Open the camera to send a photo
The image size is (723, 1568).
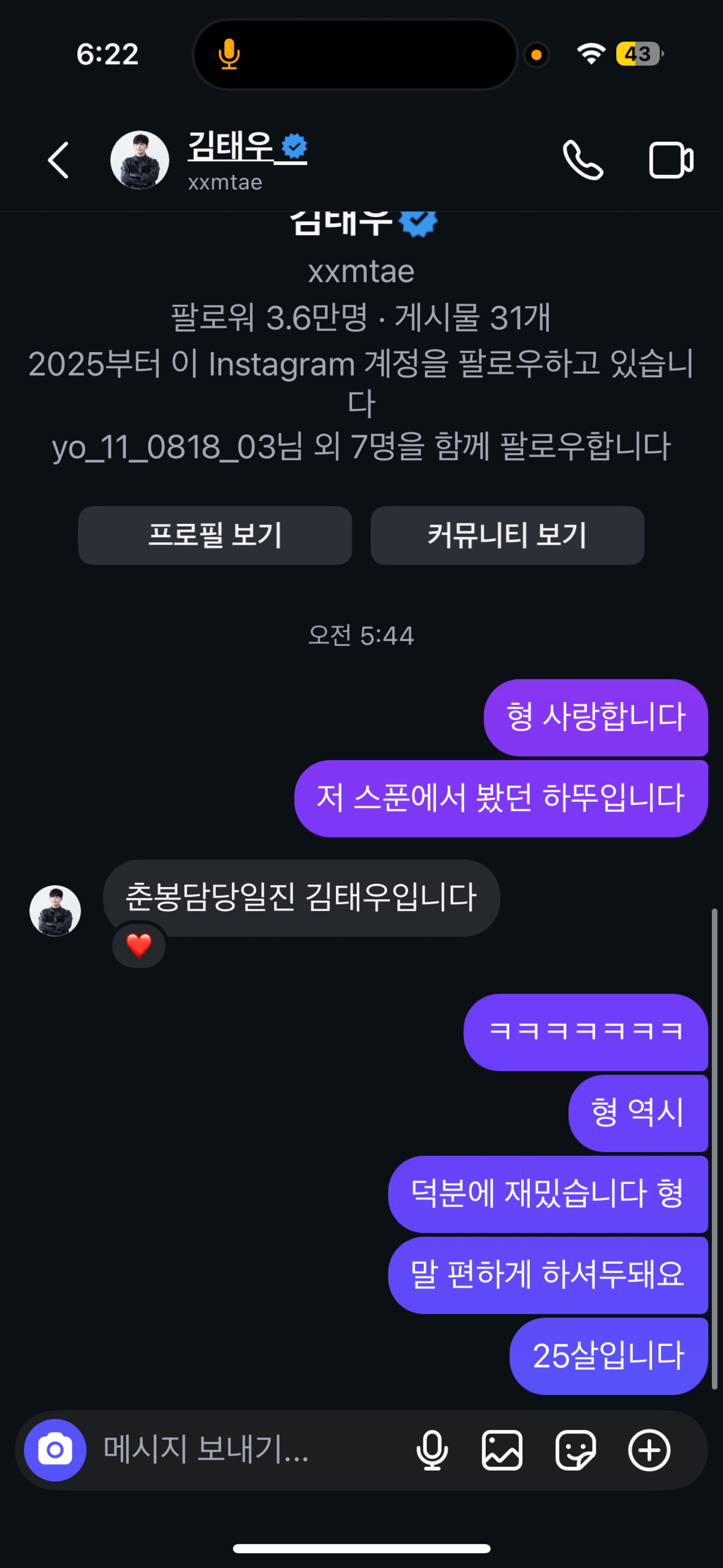click(54, 1454)
